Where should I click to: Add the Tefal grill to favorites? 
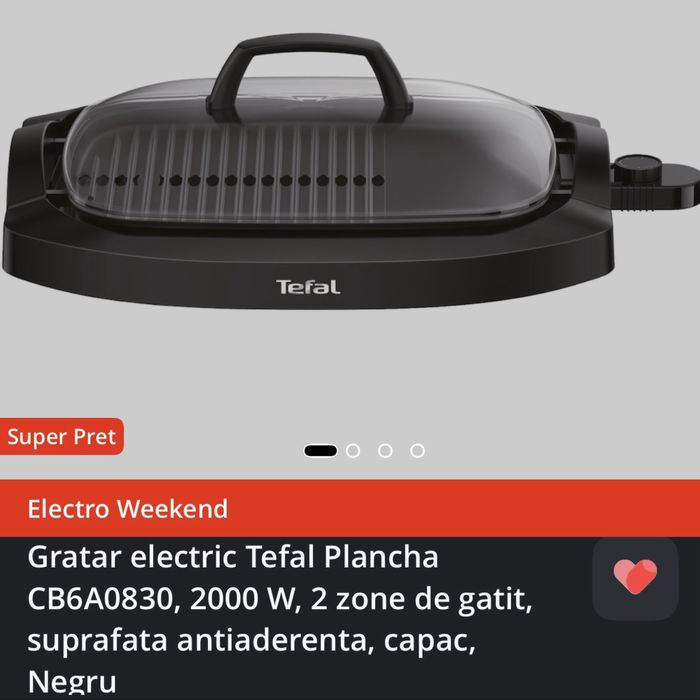pyautogui.click(x=635, y=578)
